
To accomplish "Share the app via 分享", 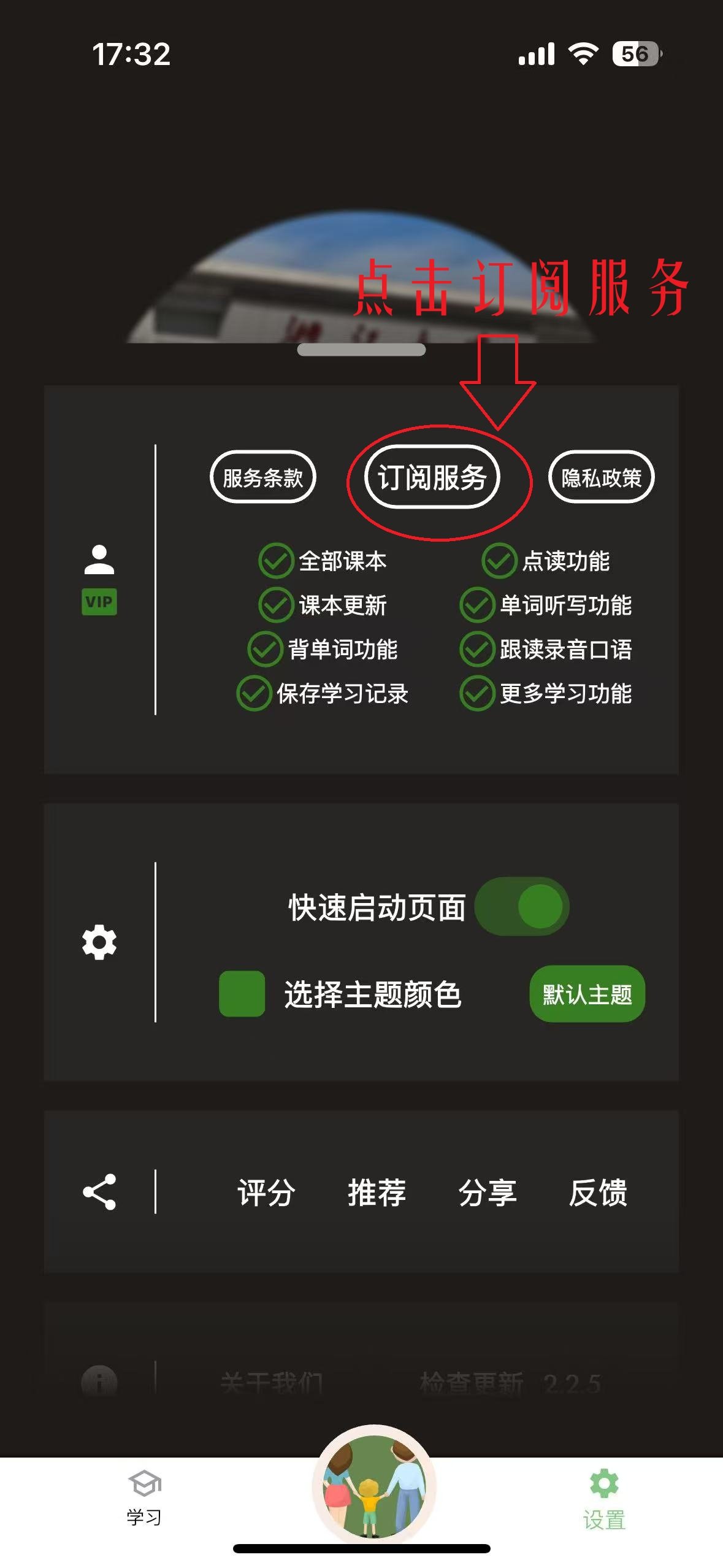I will pos(488,1192).
